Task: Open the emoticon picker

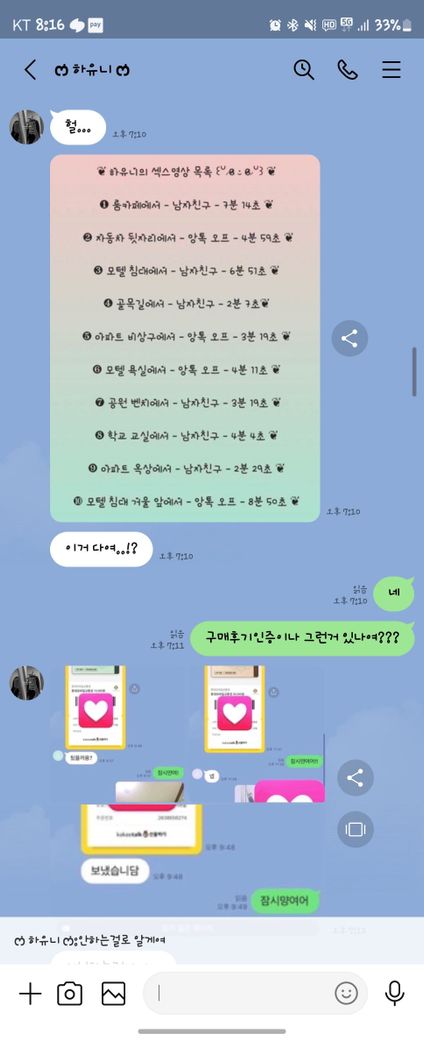Action: click(x=346, y=993)
